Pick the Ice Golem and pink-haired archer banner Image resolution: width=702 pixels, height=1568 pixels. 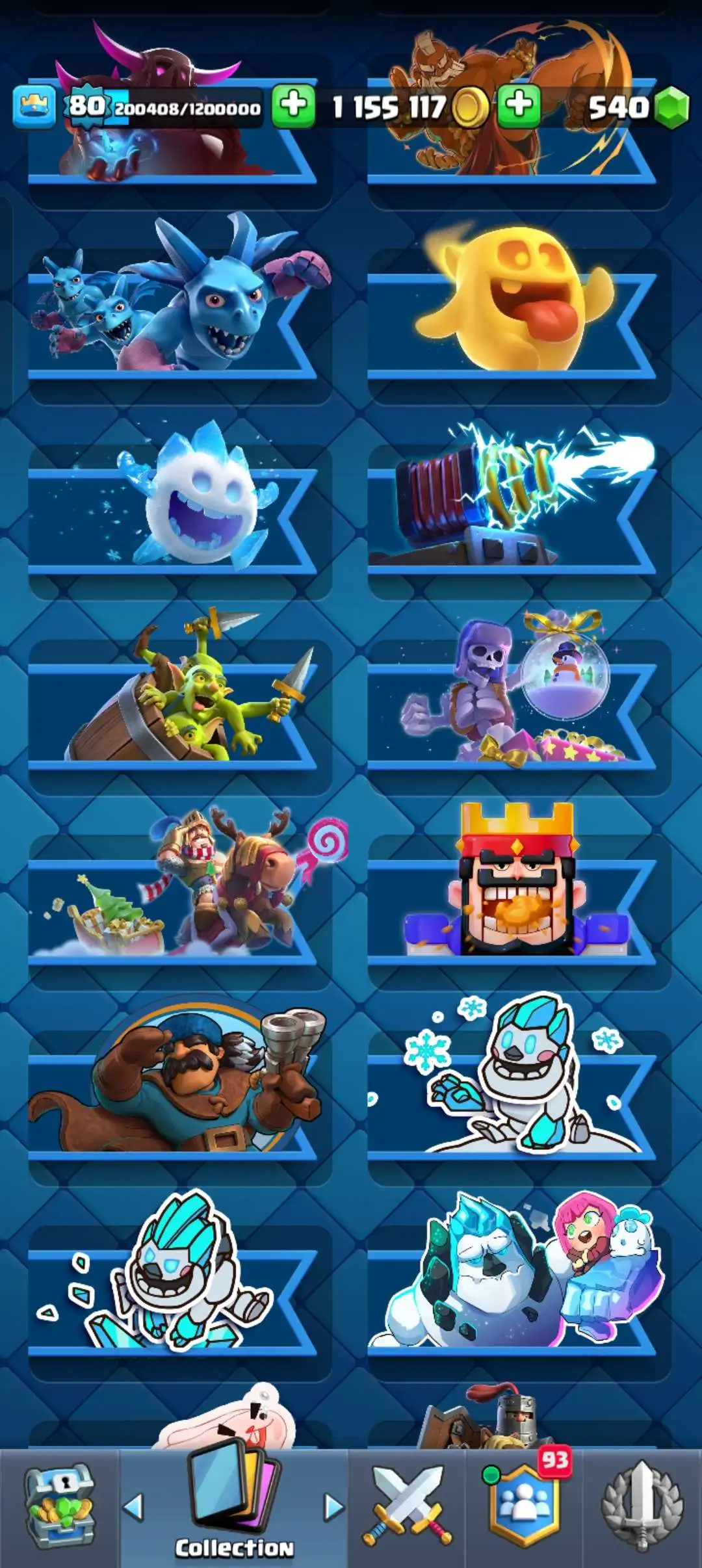click(x=512, y=1295)
